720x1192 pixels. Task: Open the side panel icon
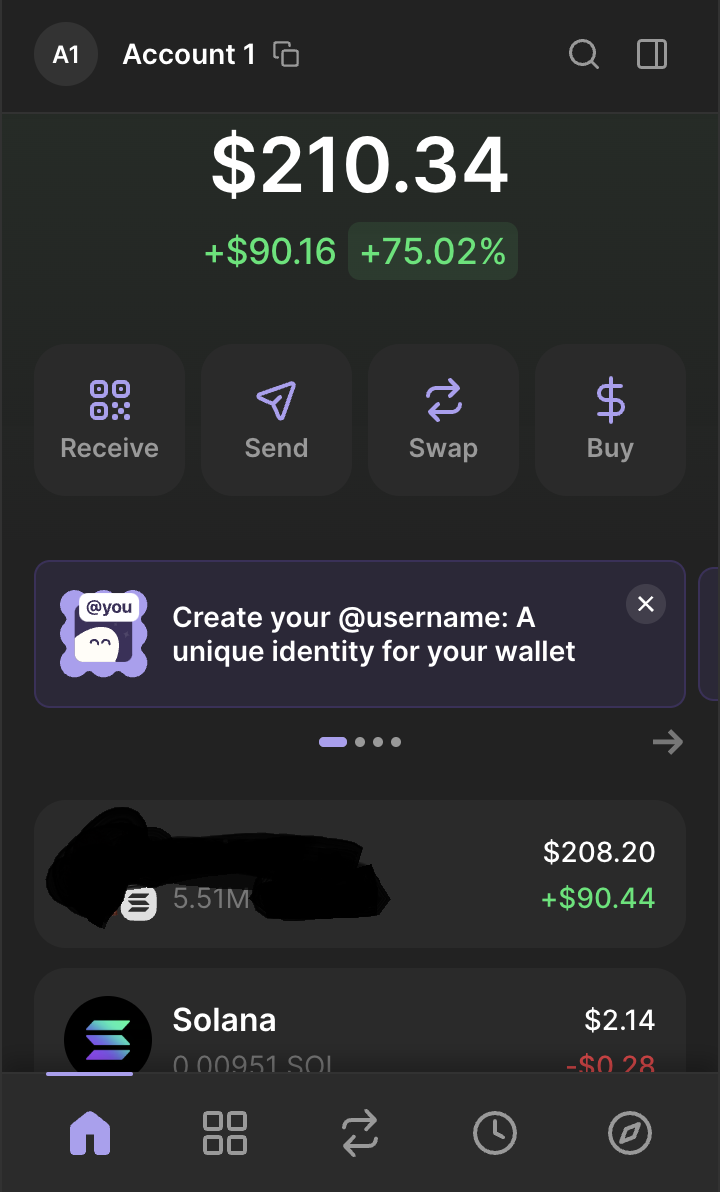(x=652, y=54)
